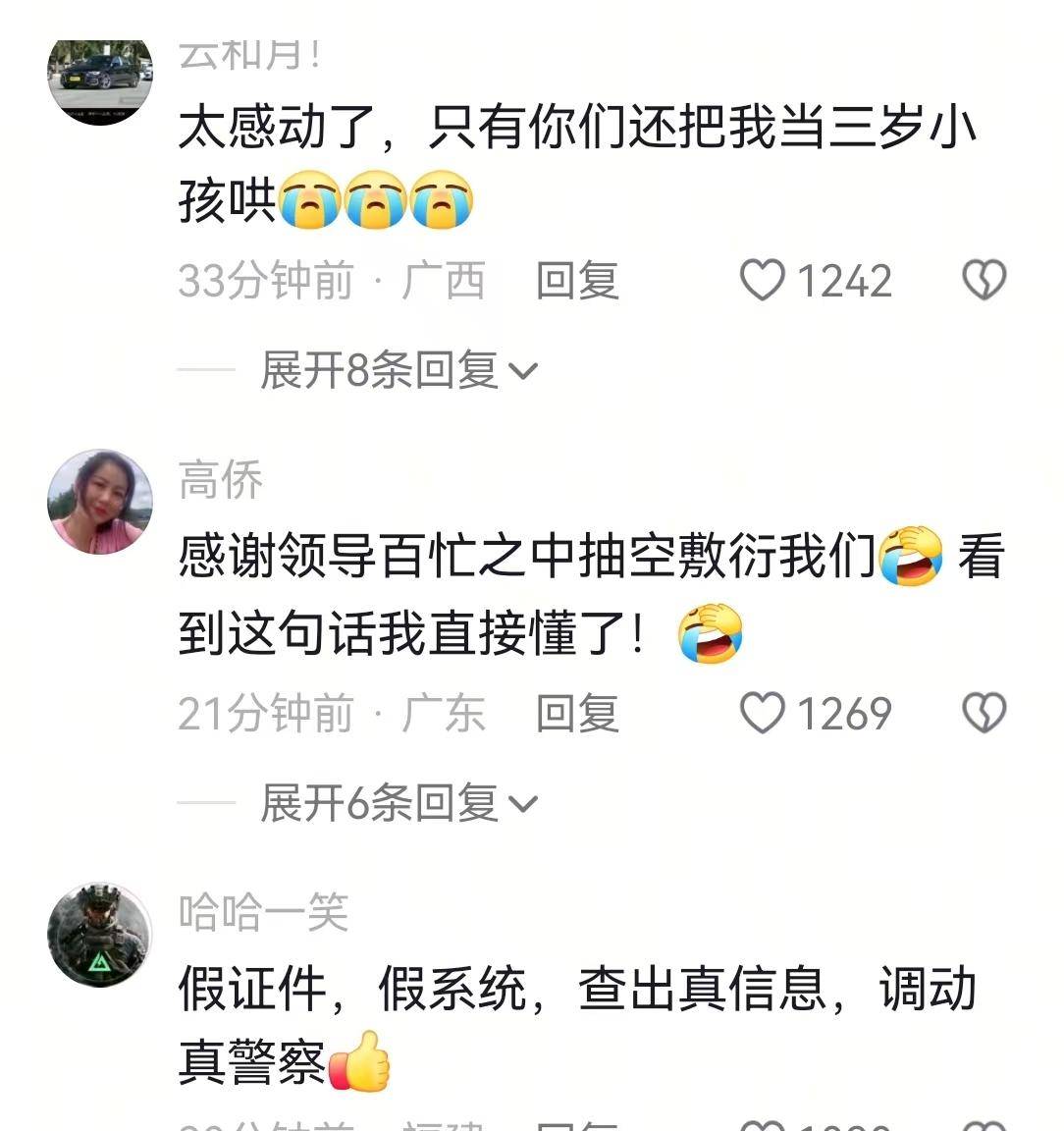1064x1131 pixels.
Task: Open 哈哈一笑's profile picture
Action: pos(100,934)
